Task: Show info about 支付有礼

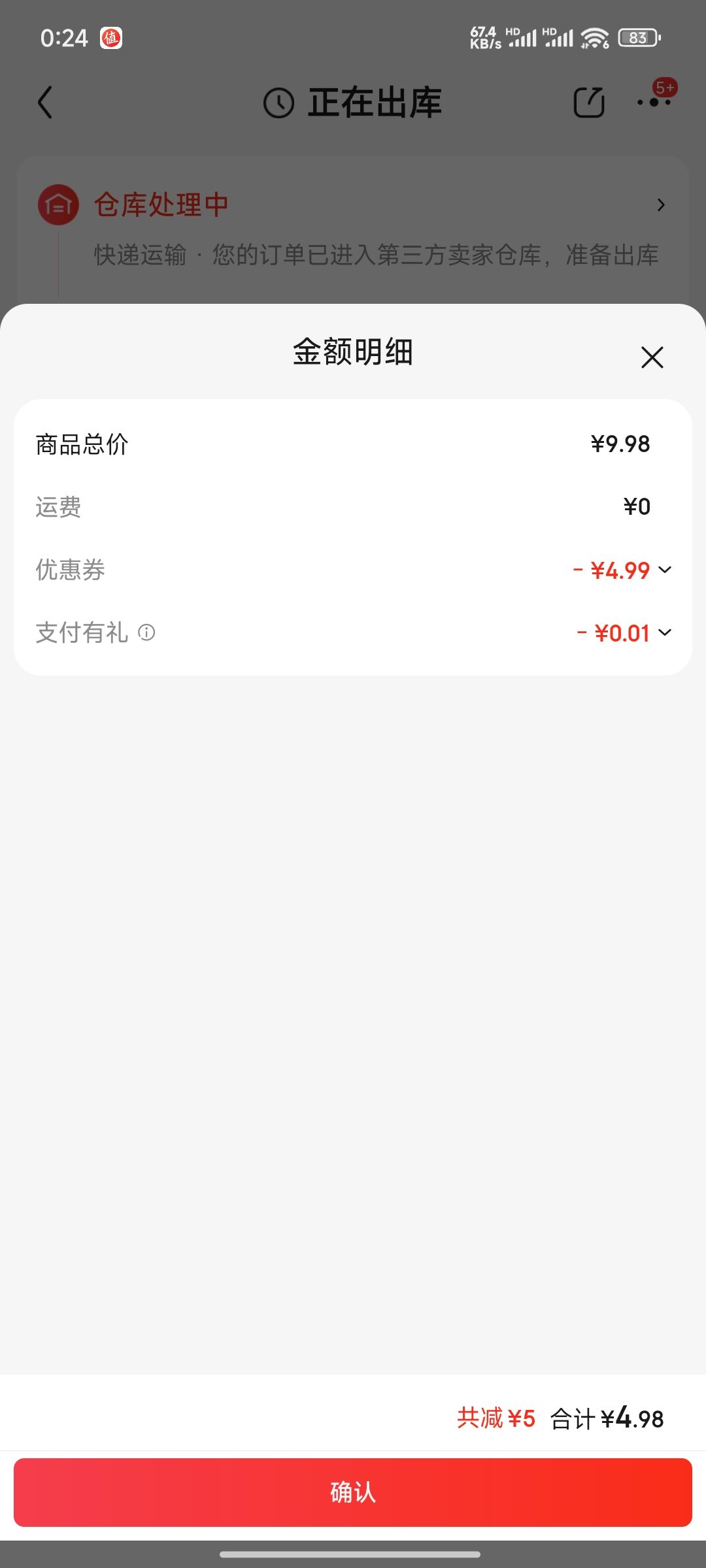Action: [x=146, y=632]
